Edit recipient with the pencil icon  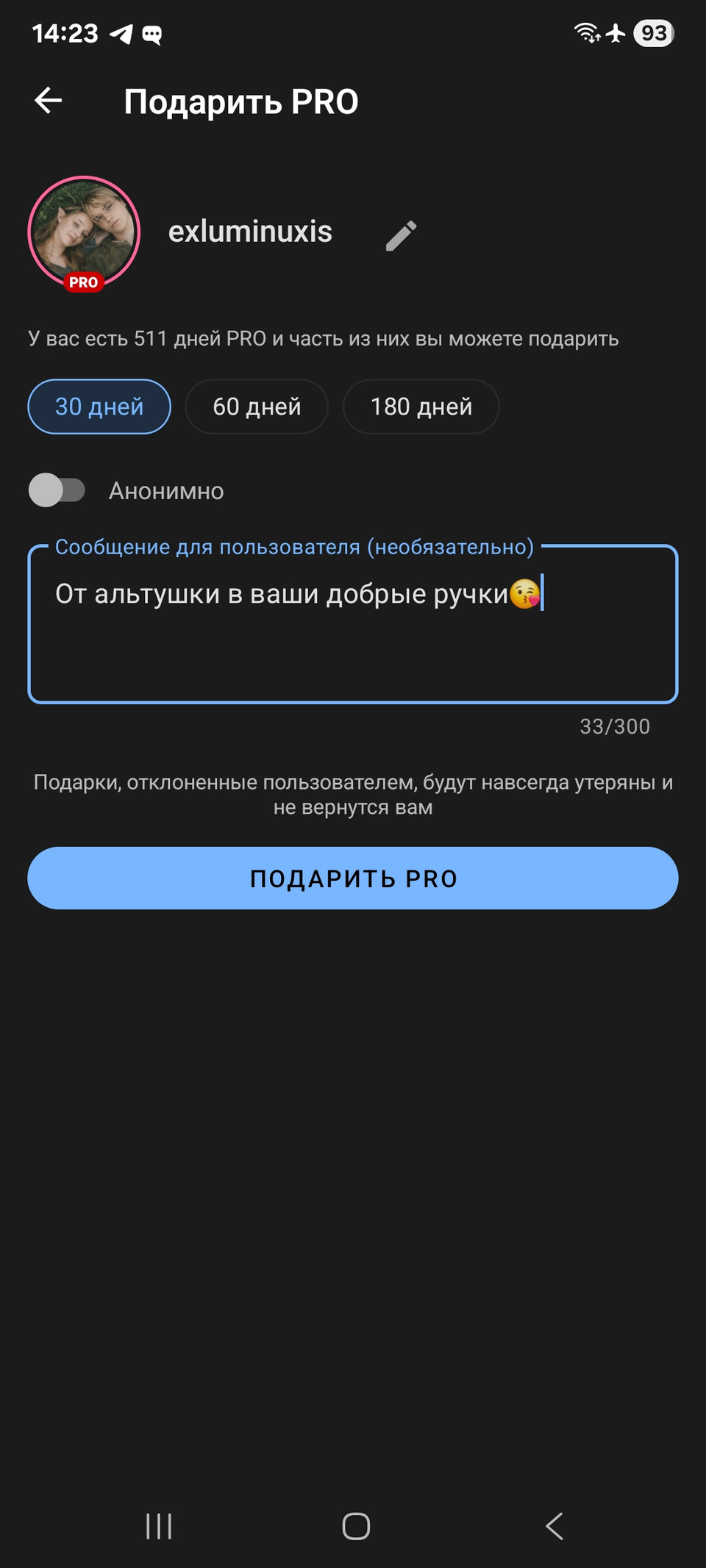[401, 236]
